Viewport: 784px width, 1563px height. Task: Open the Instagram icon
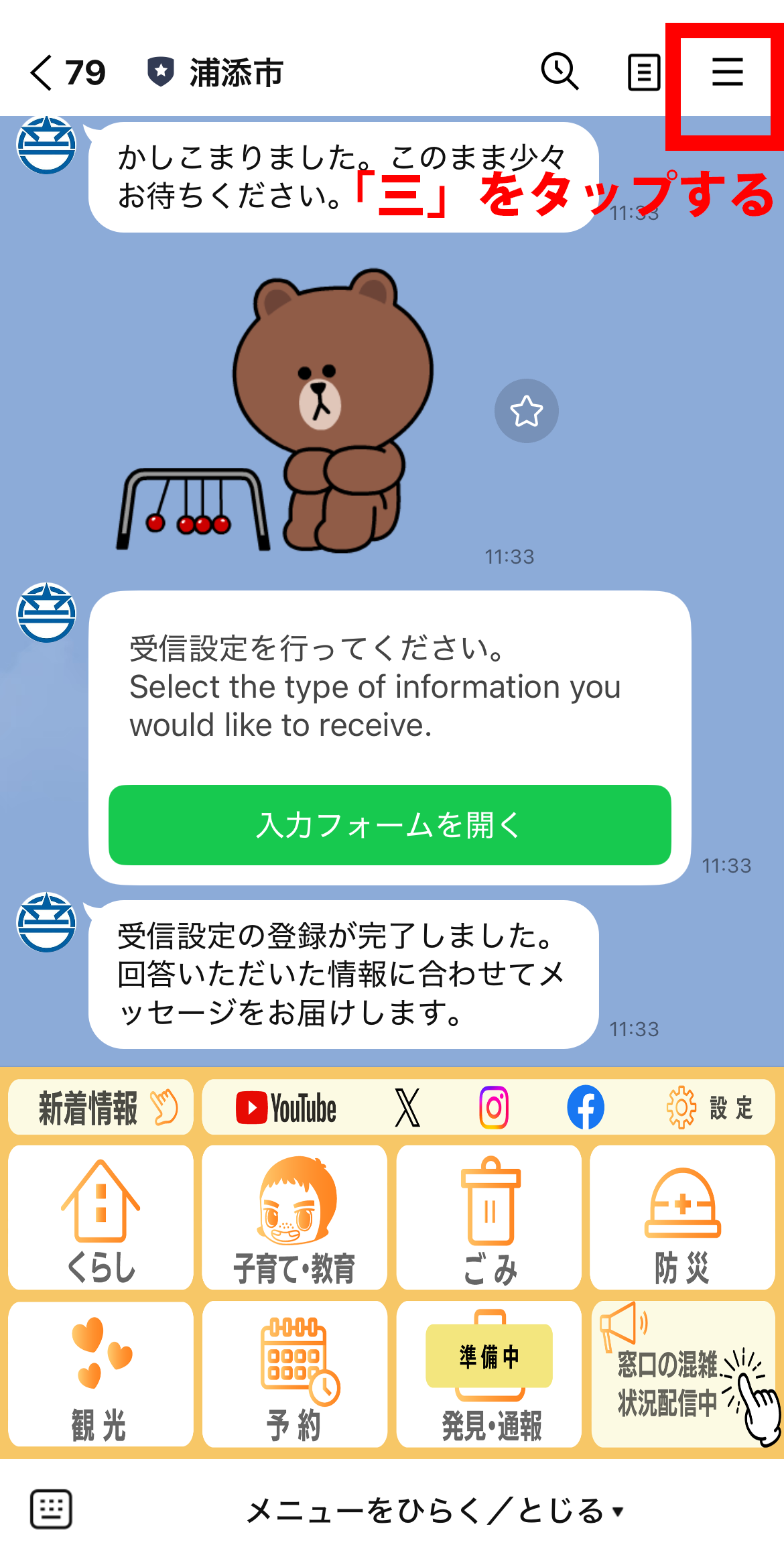(494, 1107)
